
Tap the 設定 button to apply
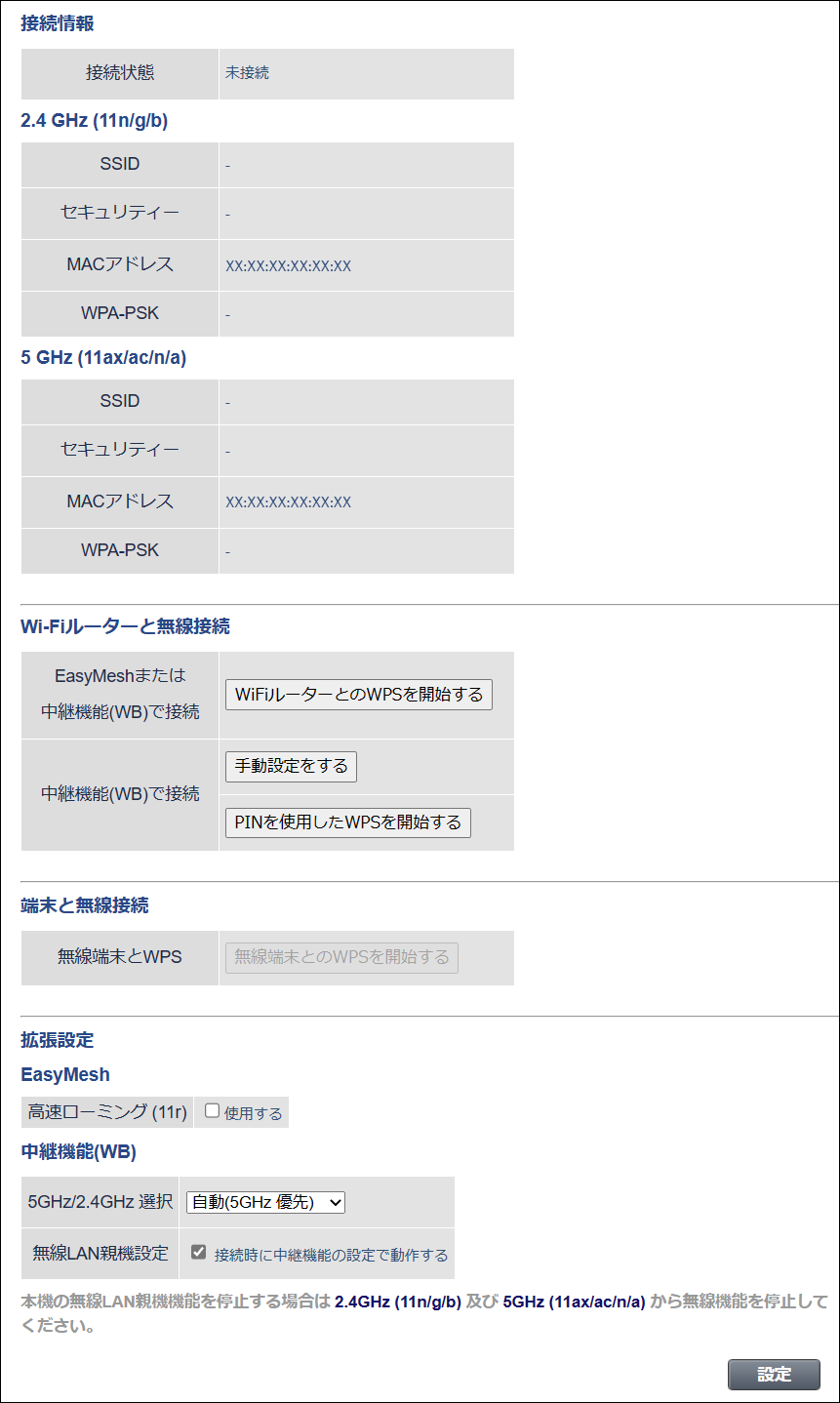click(x=774, y=1374)
